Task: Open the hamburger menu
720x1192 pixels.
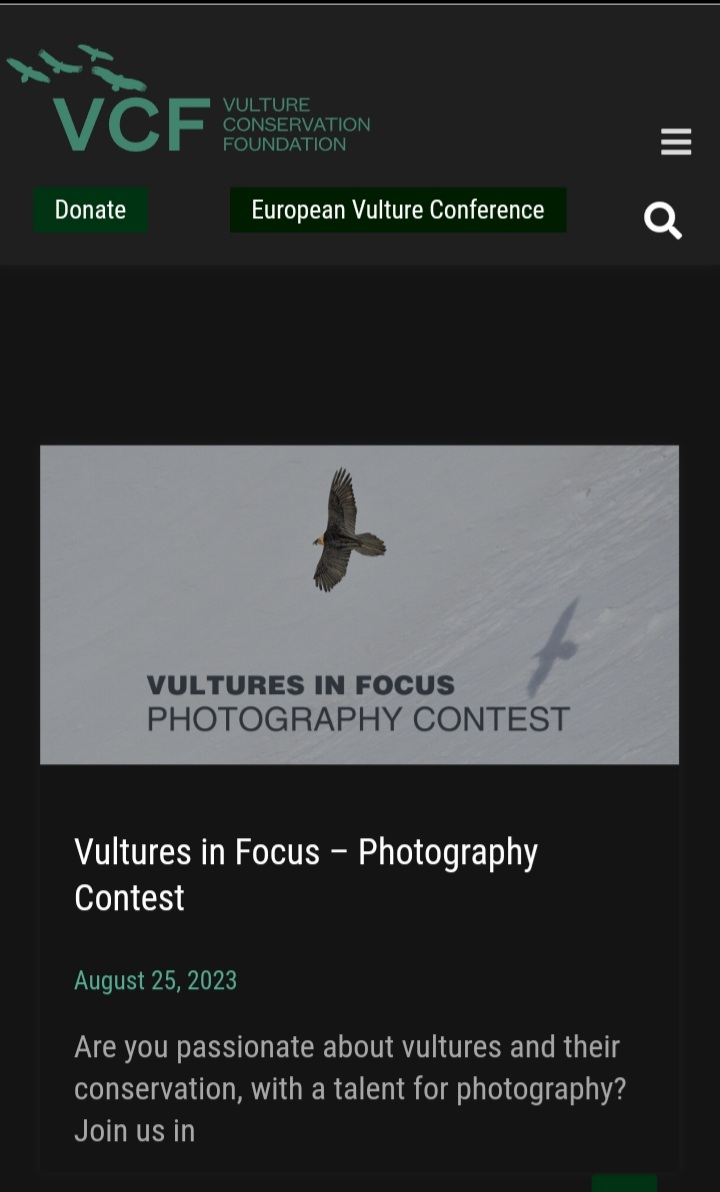Action: (x=676, y=141)
